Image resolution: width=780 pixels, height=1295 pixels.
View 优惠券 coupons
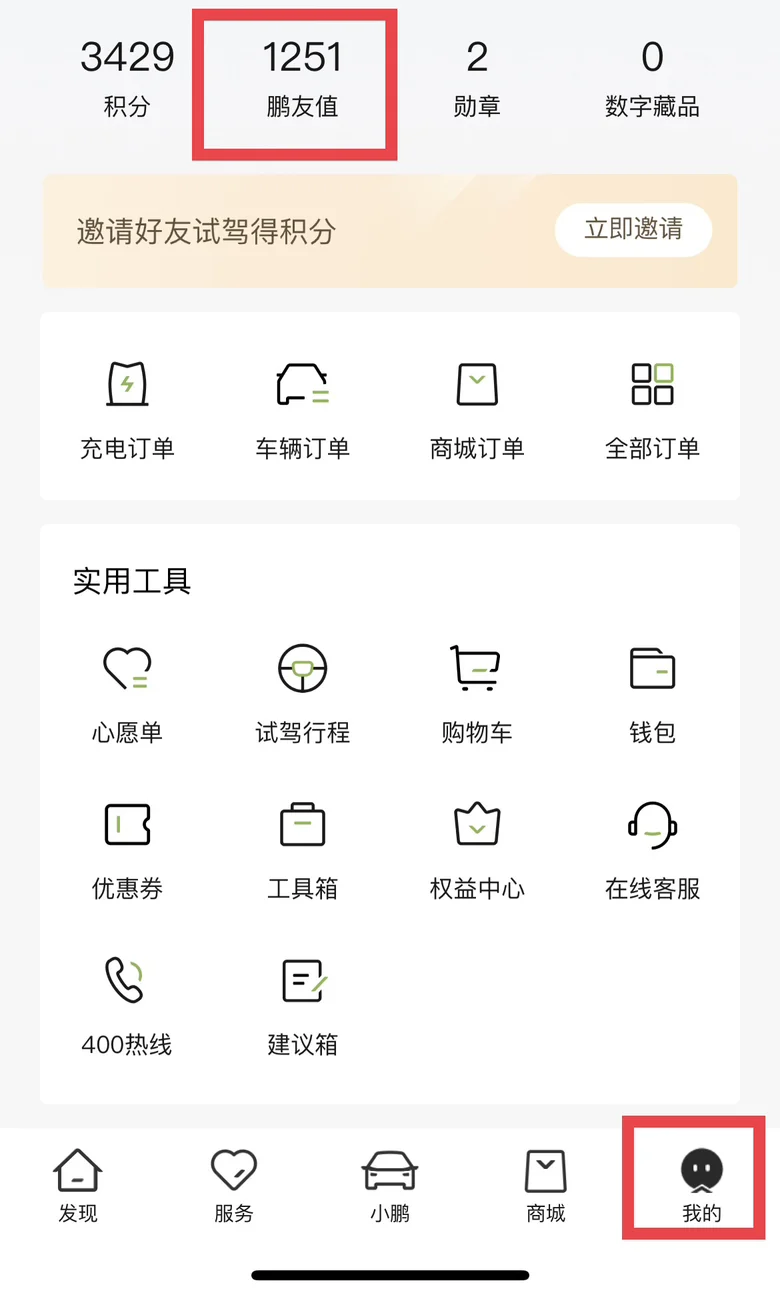(x=127, y=851)
